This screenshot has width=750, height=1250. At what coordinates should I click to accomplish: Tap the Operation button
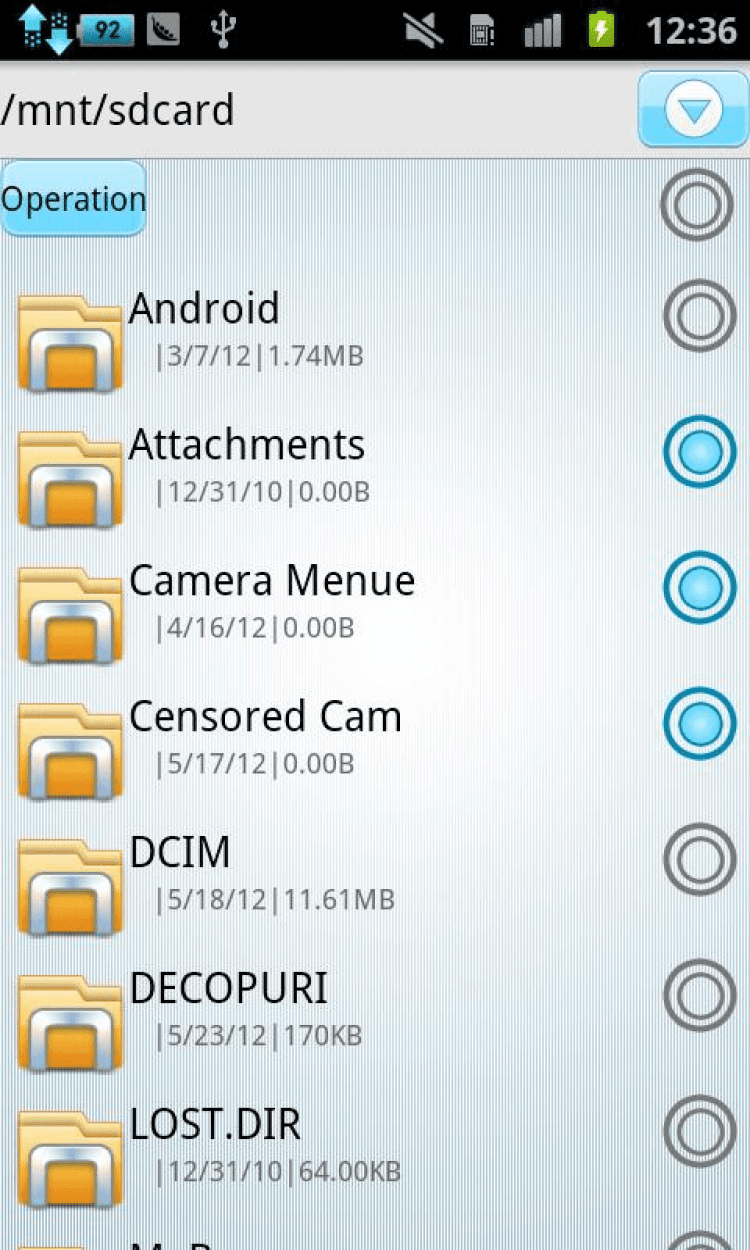click(73, 199)
